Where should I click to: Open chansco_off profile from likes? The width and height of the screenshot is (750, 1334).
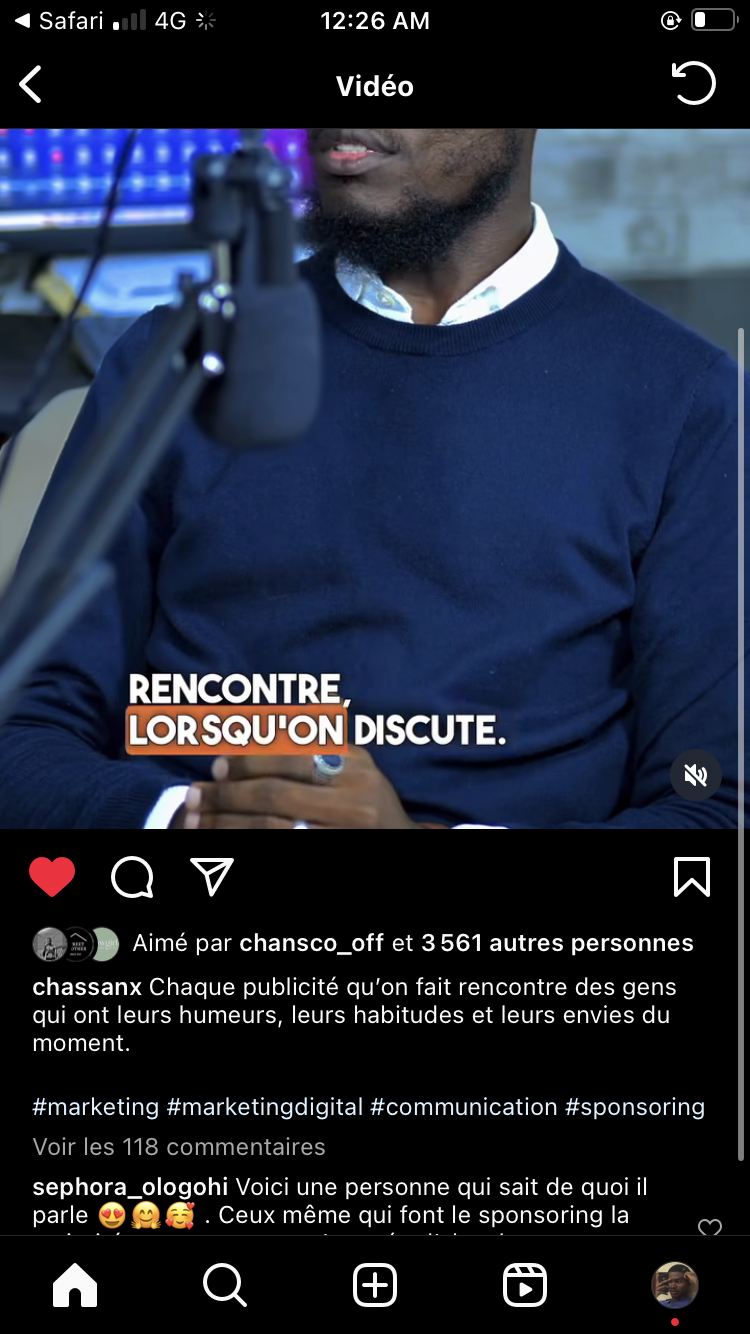[311, 943]
